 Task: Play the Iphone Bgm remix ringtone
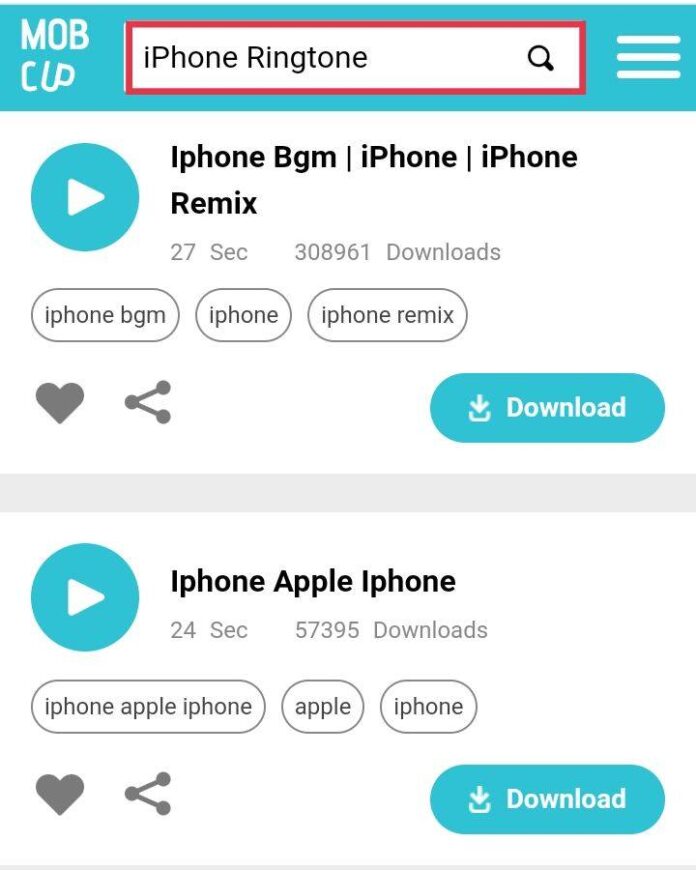[85, 197]
